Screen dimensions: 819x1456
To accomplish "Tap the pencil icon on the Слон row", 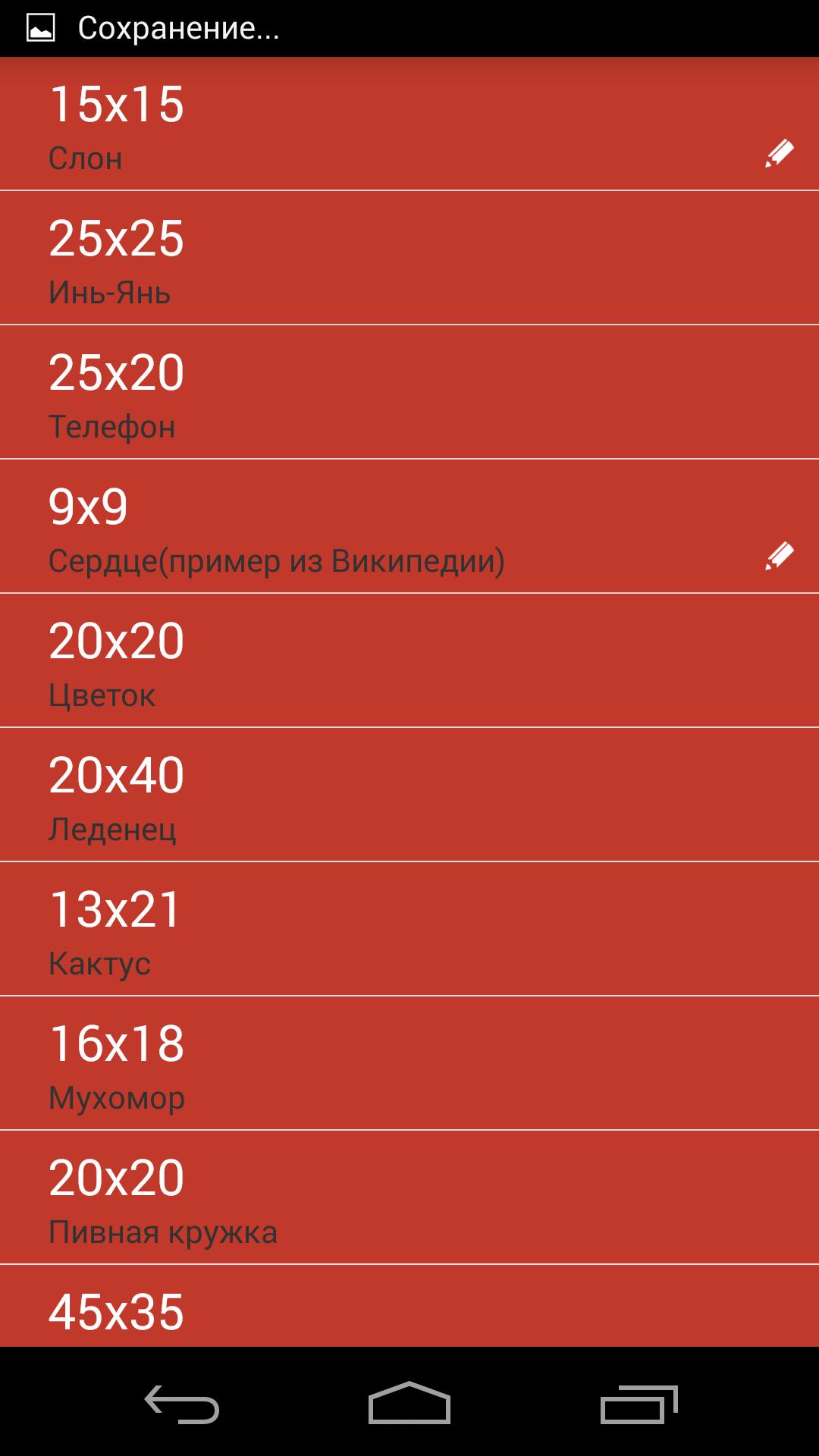I will coord(779,154).
